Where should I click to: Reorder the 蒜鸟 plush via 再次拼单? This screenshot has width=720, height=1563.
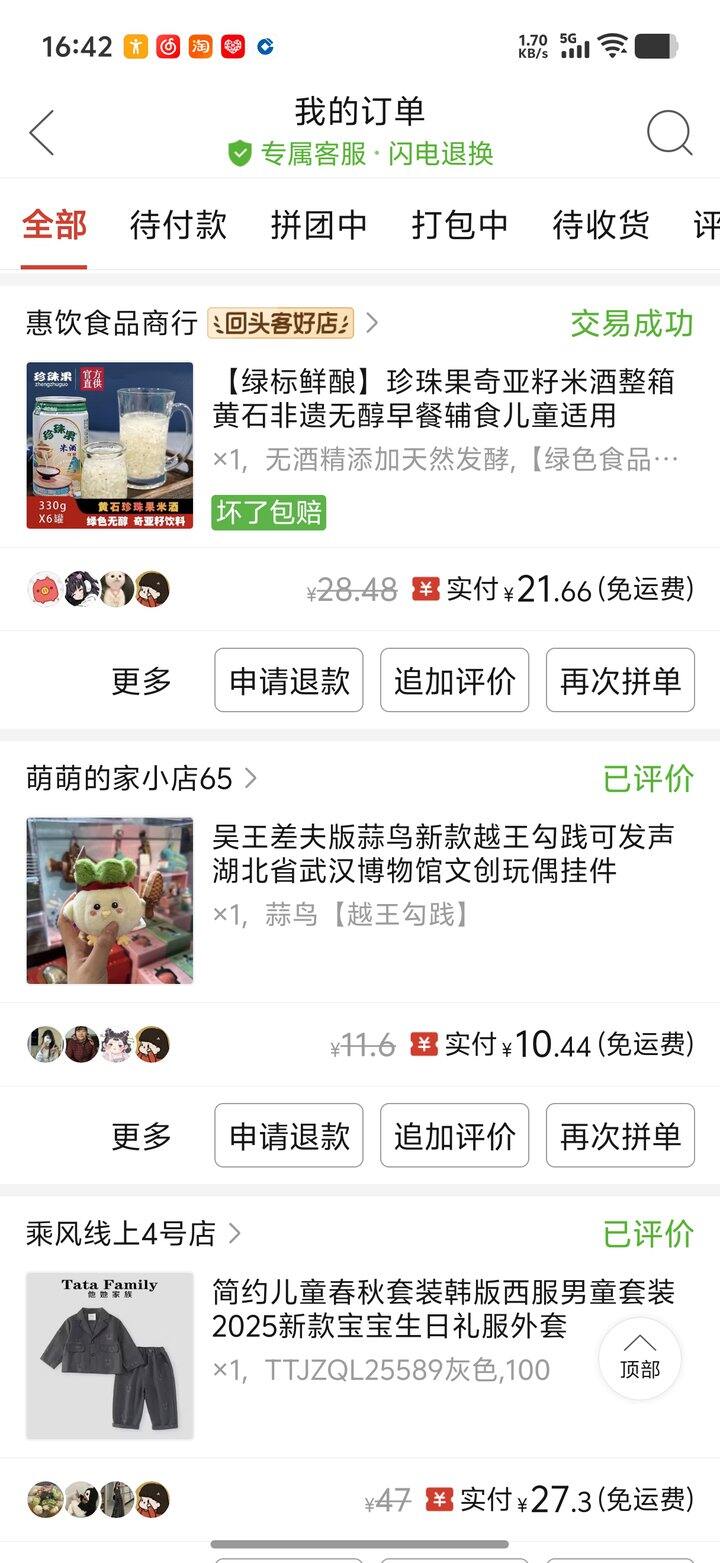620,1136
